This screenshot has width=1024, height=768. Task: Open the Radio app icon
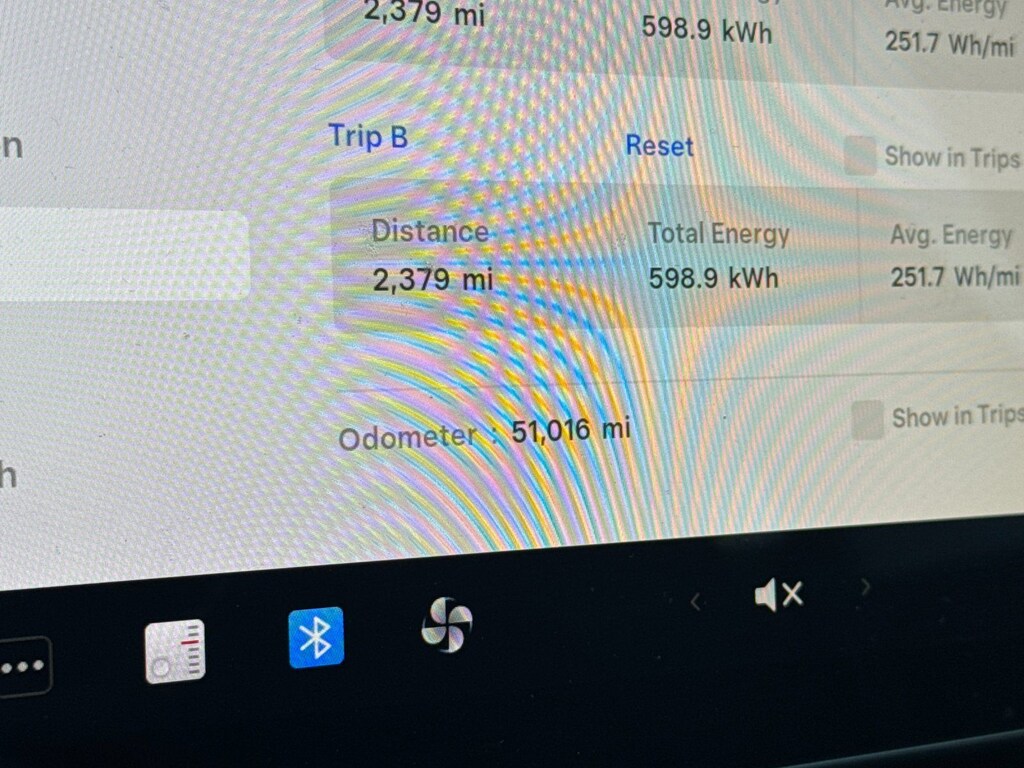point(175,651)
